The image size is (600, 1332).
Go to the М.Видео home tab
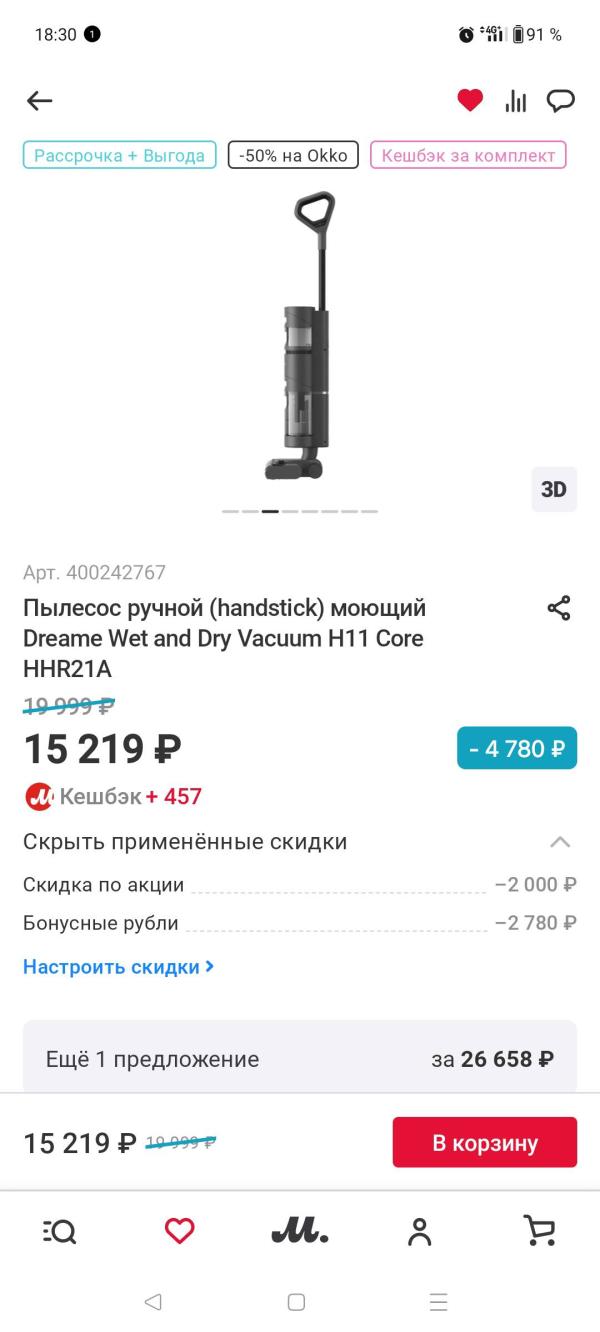point(300,1232)
